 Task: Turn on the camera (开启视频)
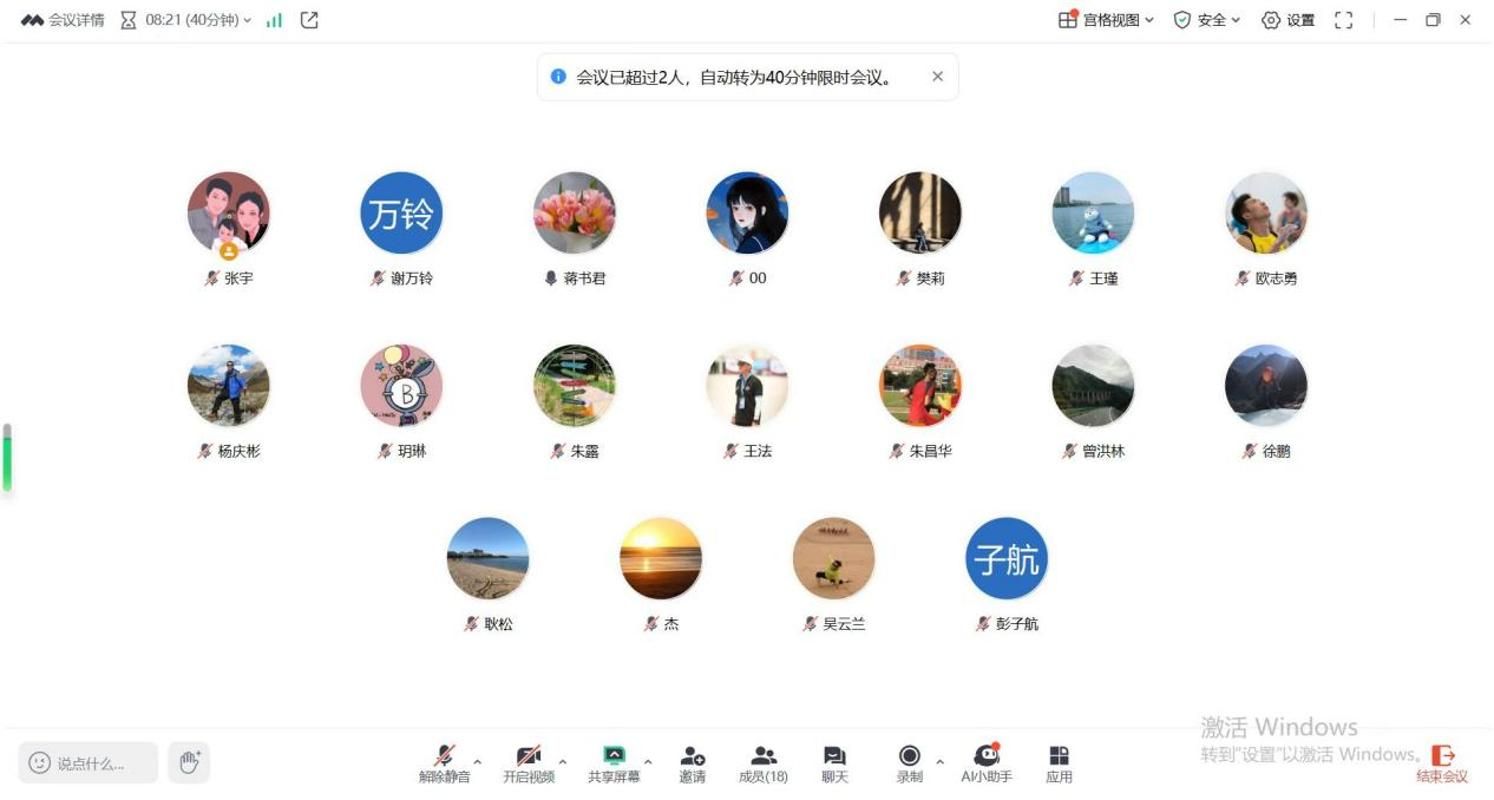pos(528,763)
